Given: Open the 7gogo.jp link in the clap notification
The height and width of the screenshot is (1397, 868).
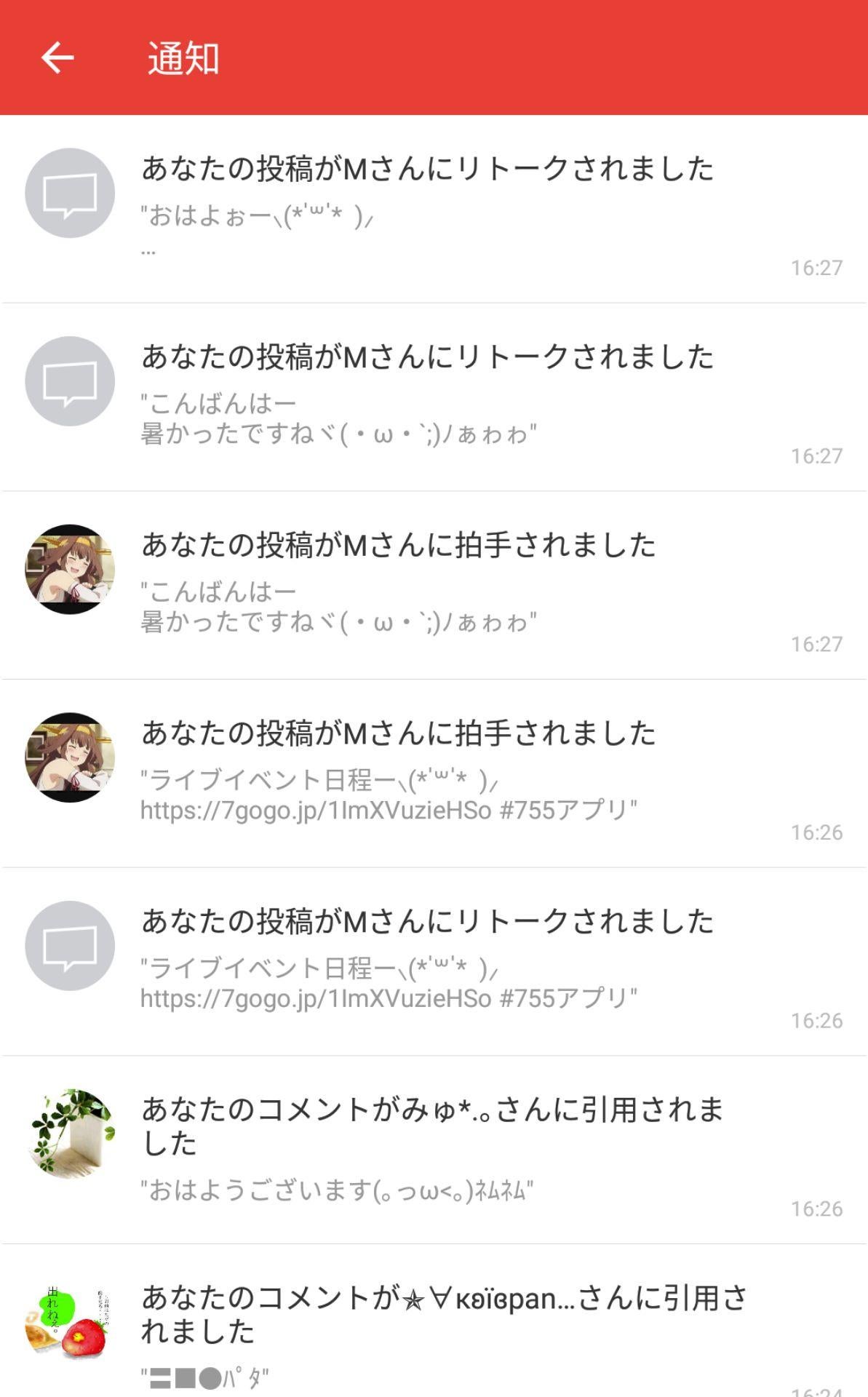Looking at the screenshot, I should pos(313,806).
